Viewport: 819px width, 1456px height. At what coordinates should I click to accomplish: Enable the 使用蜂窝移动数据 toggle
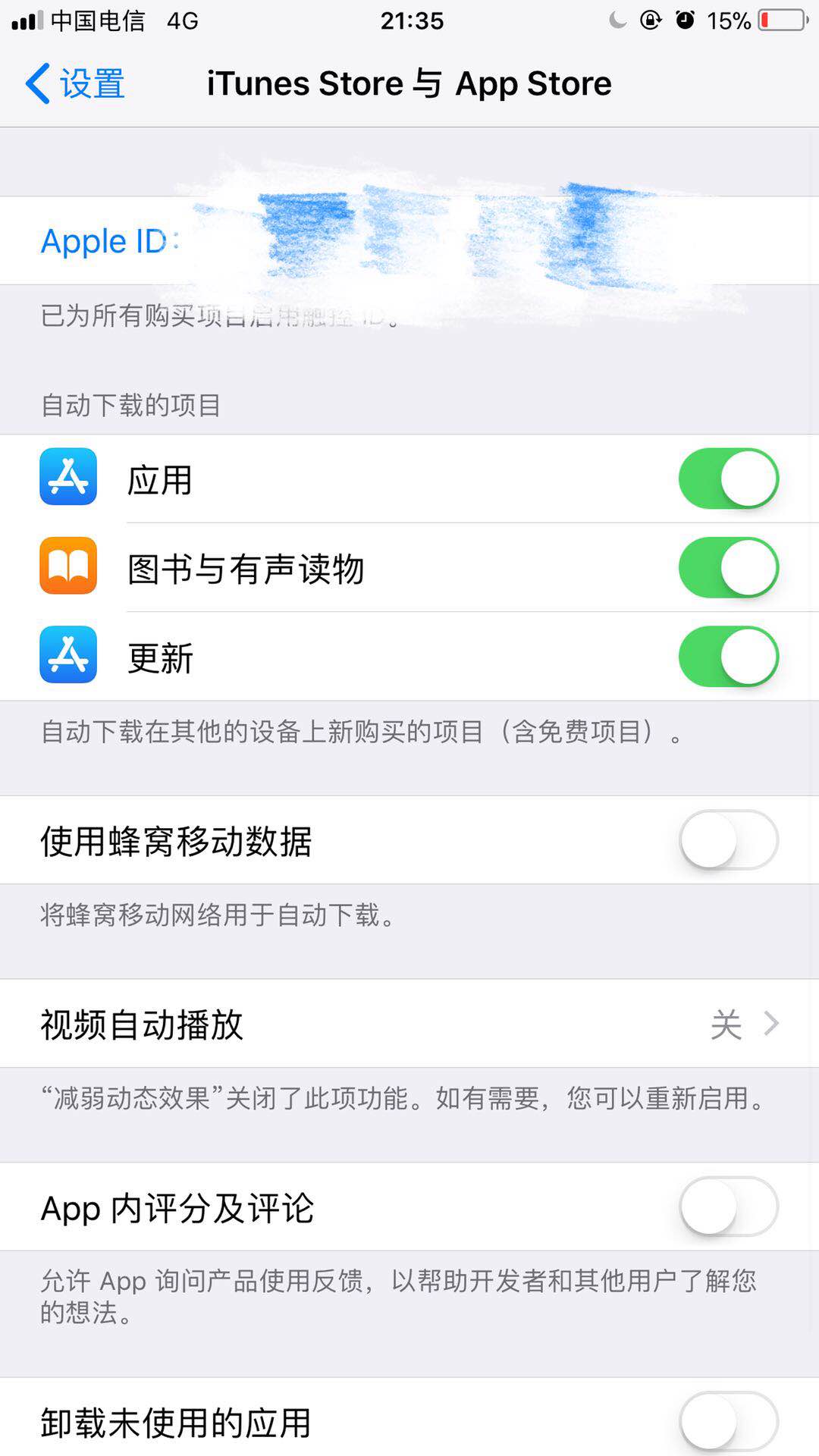727,840
